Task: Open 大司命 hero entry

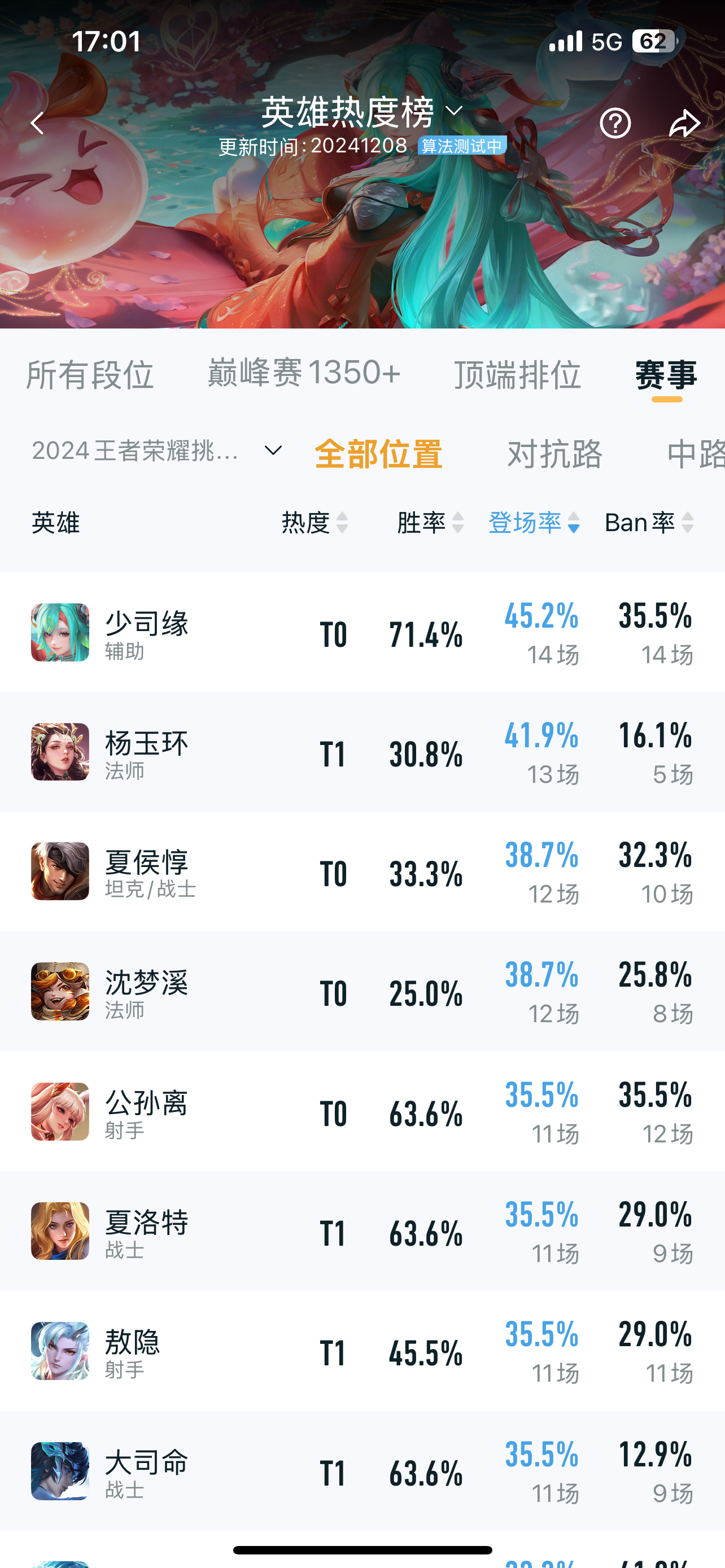Action: [x=362, y=1470]
